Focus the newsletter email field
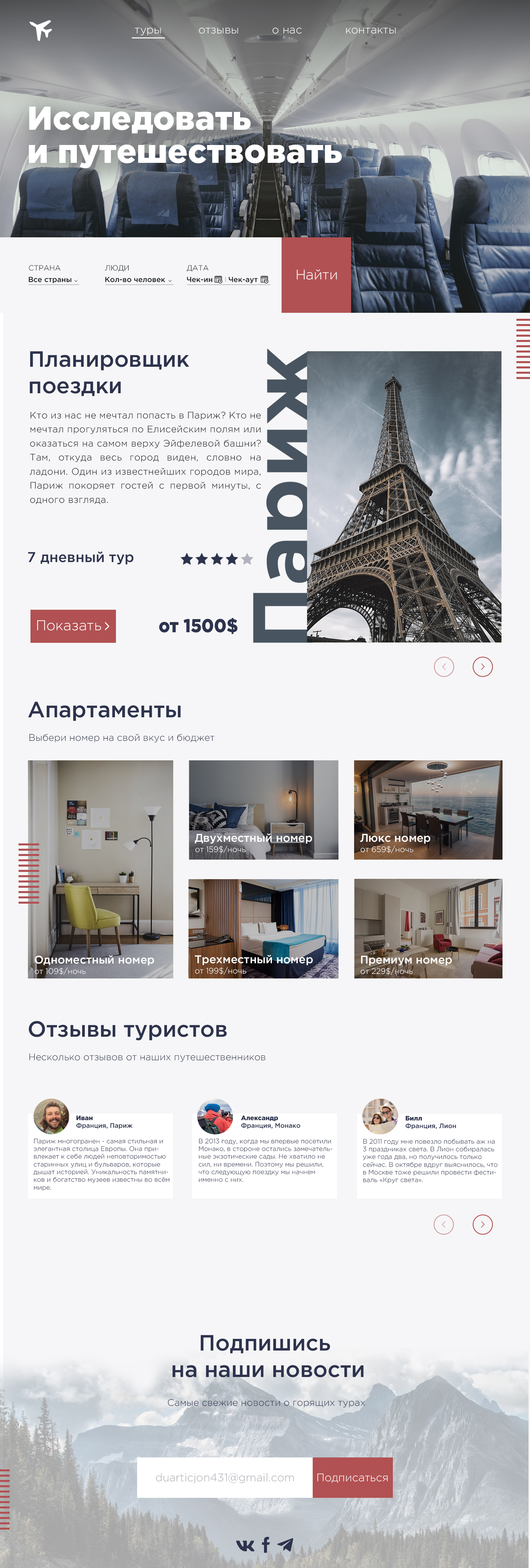Viewport: 530px width, 1568px height. click(x=224, y=1477)
